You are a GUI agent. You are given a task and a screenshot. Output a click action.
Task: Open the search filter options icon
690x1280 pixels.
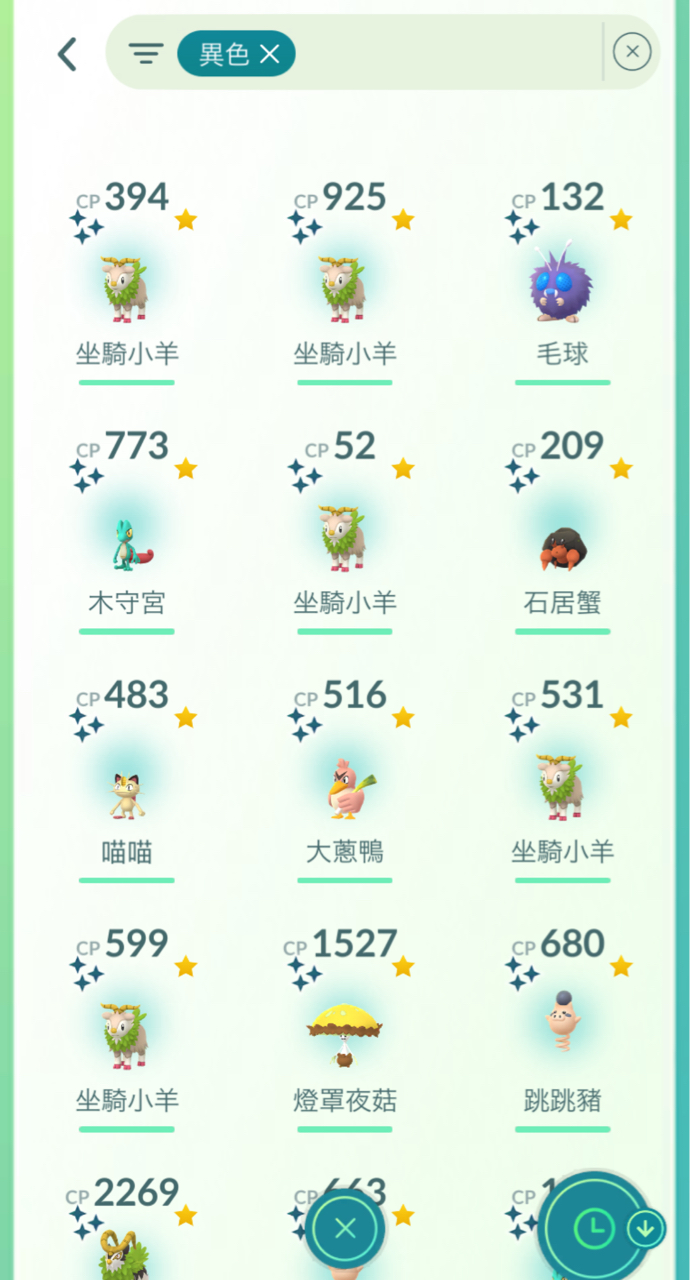pyautogui.click(x=146, y=54)
